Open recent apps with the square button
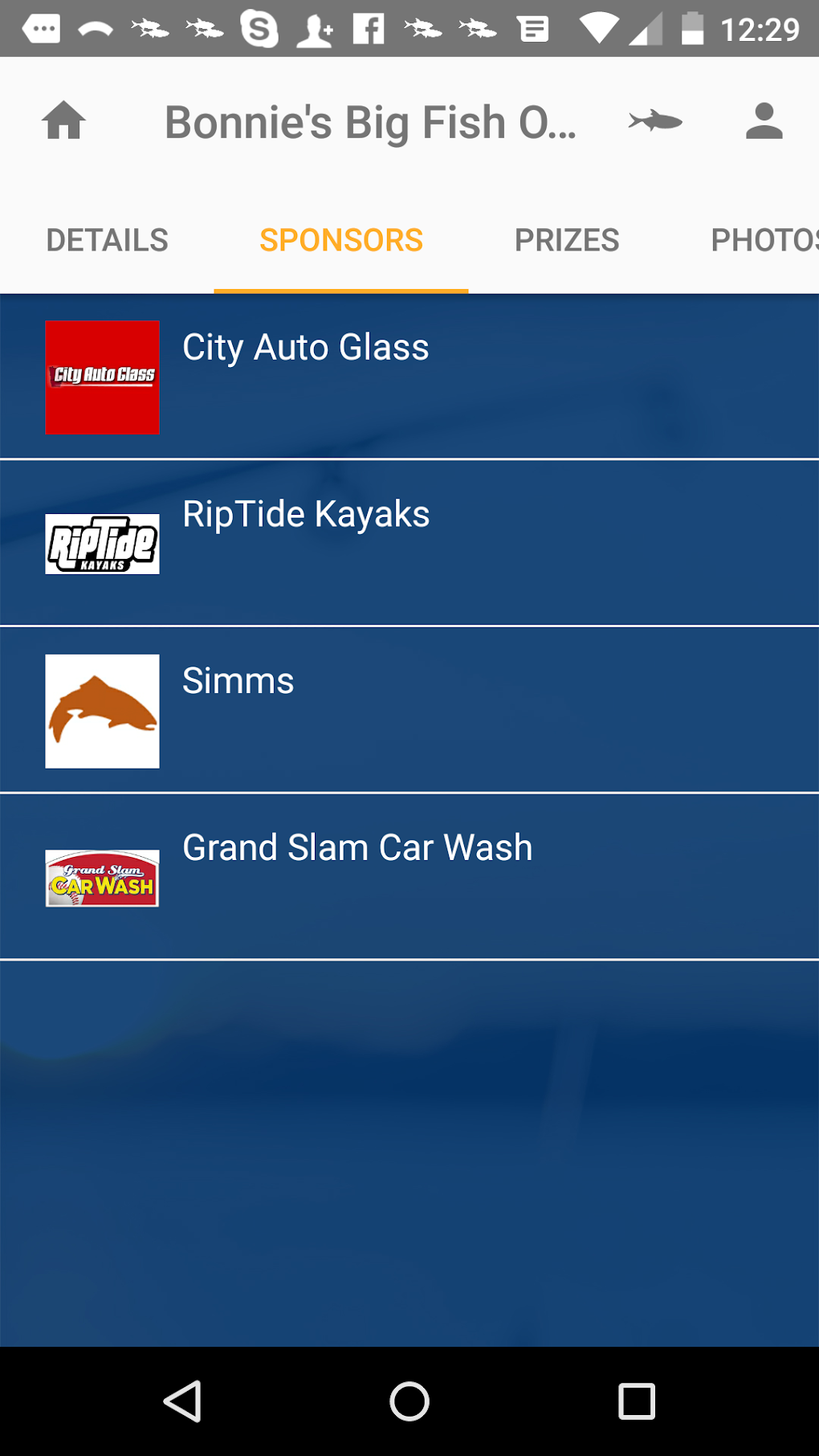 635,1402
